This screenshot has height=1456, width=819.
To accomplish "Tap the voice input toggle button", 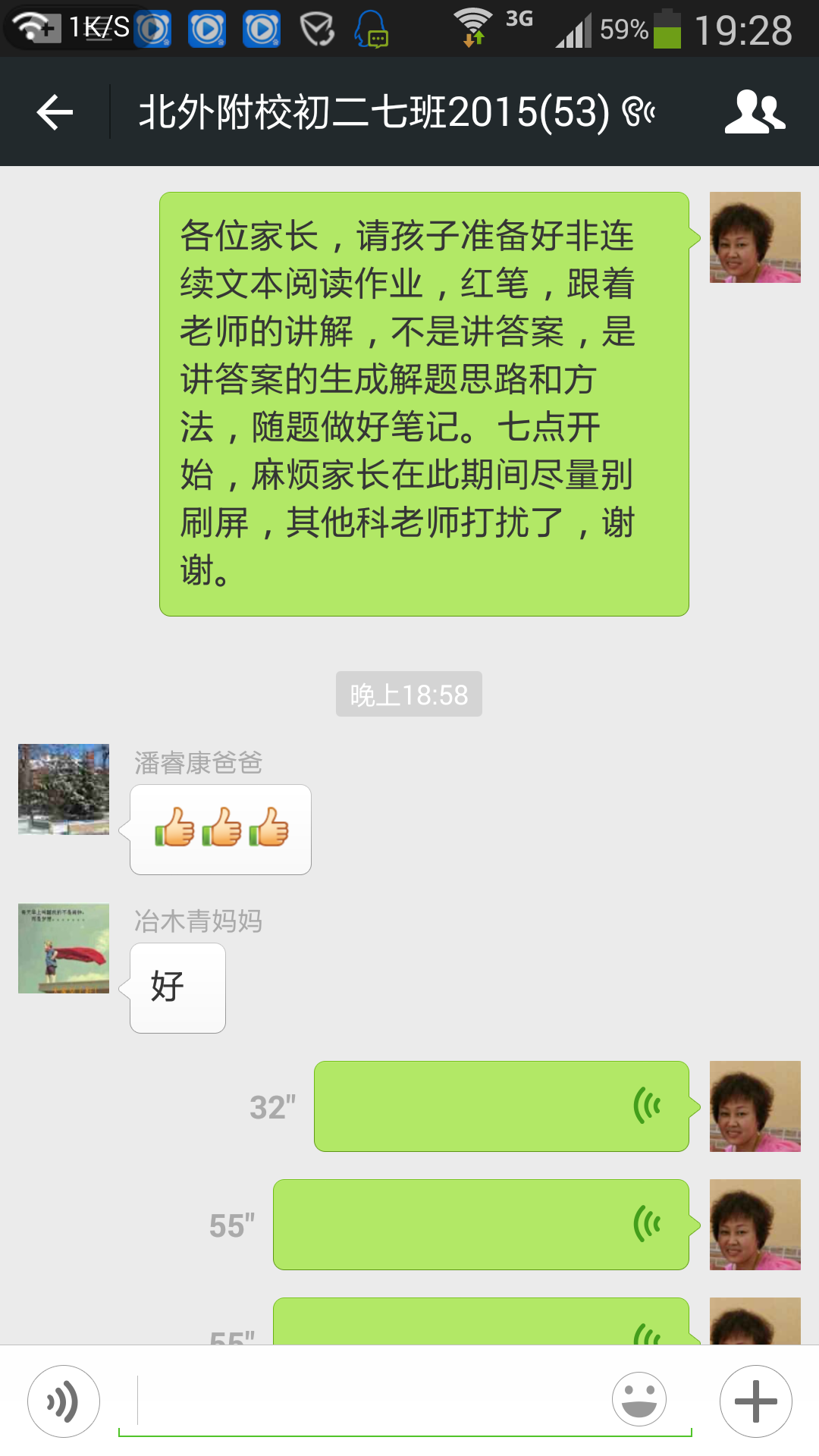I will [64, 1401].
